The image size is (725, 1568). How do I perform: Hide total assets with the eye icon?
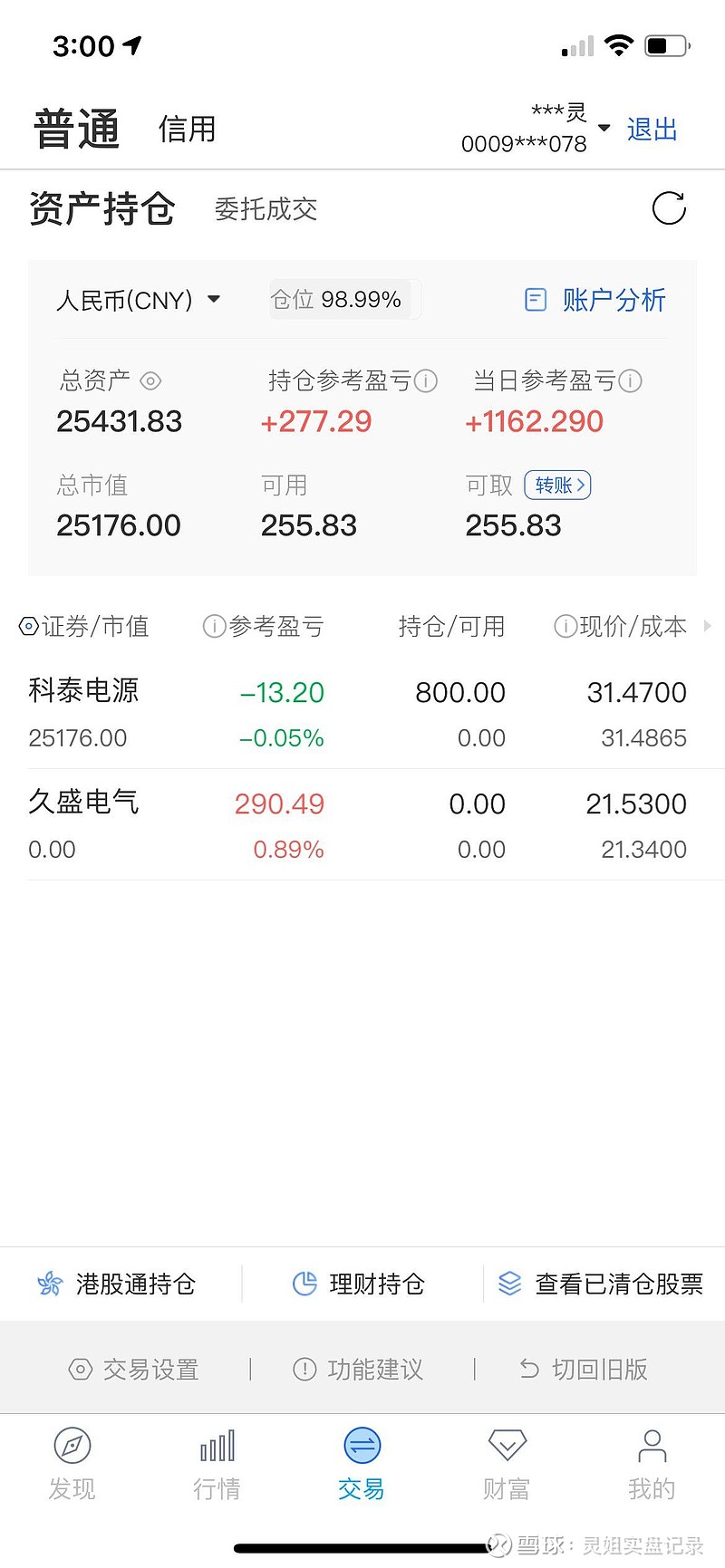150,381
